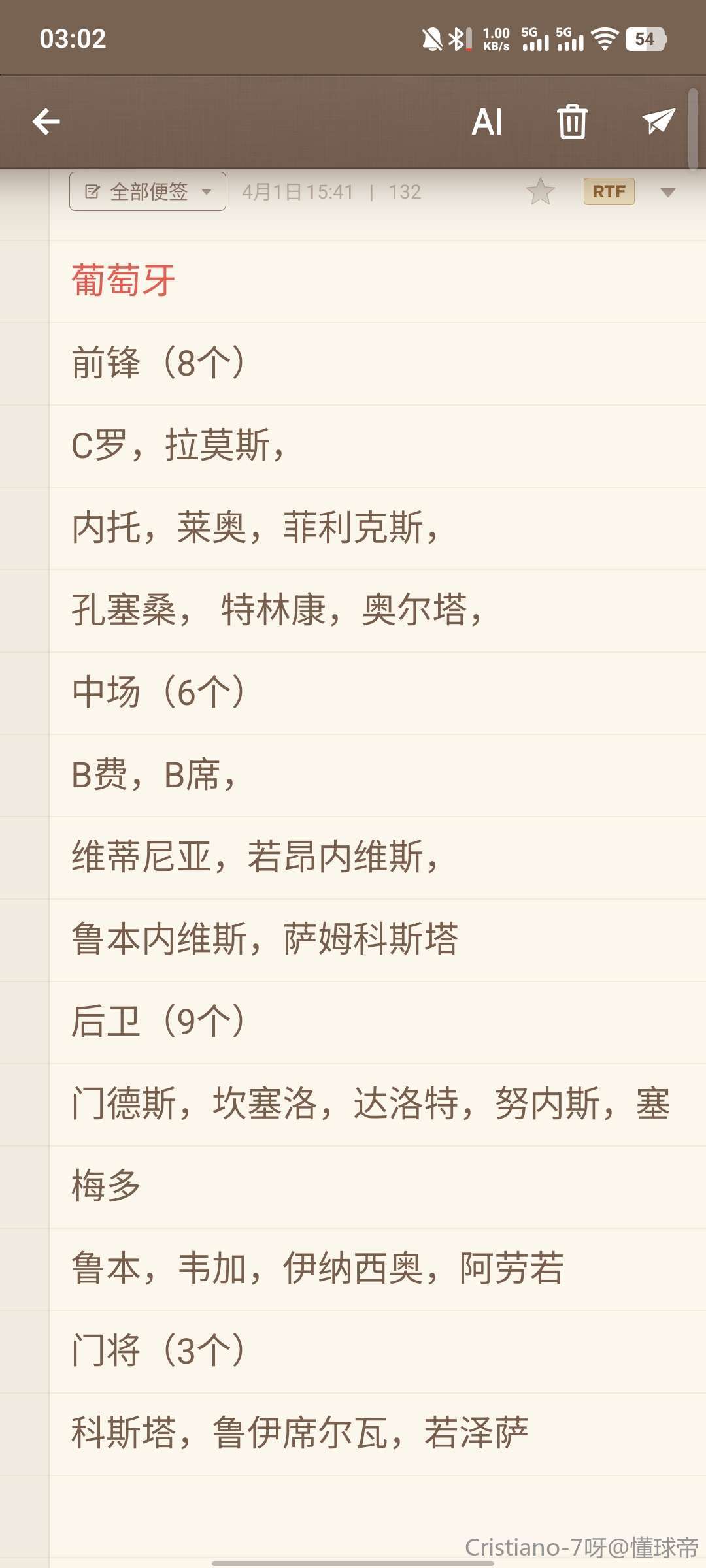Share the note via paper plane icon
This screenshot has width=706, height=1568.
click(x=658, y=122)
